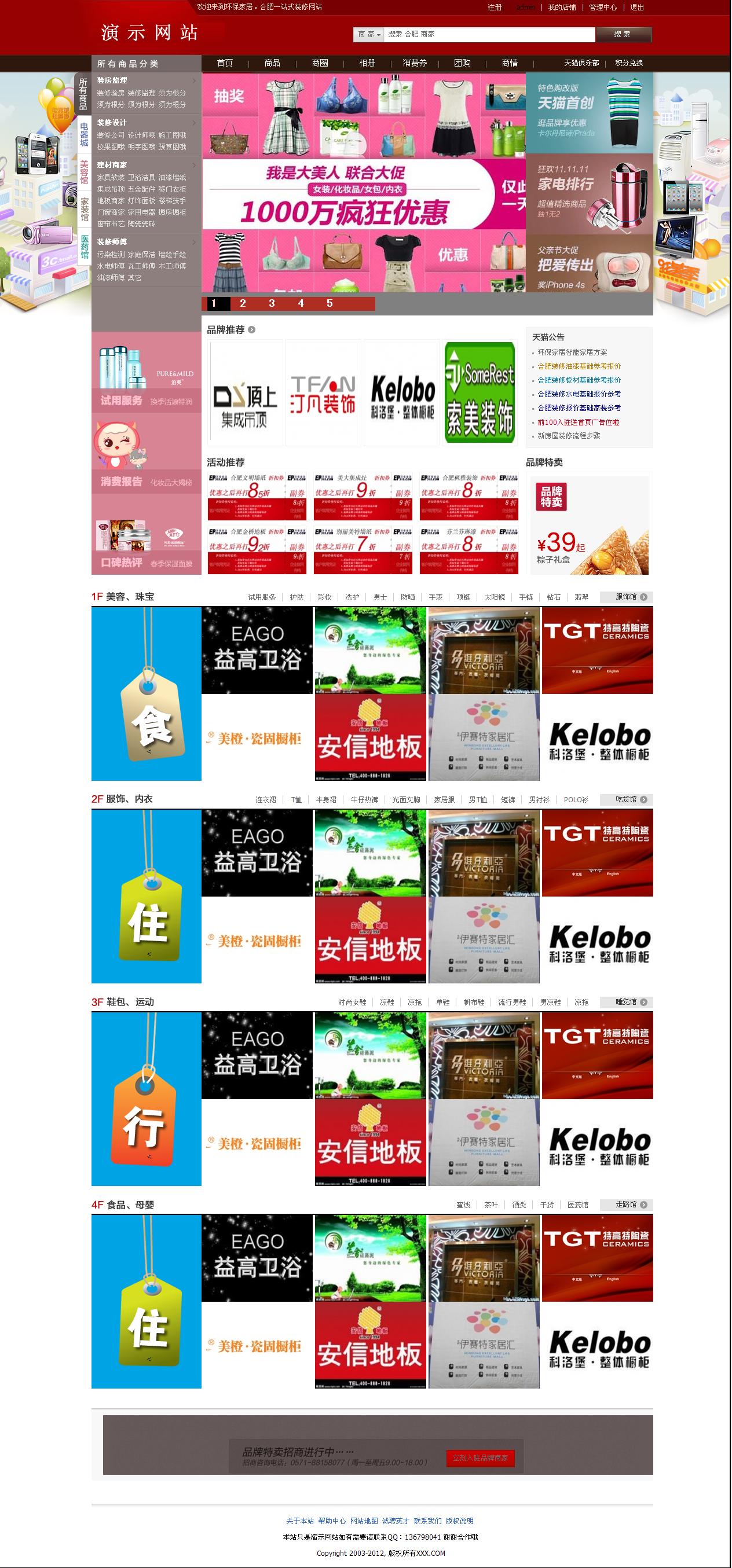Open the 商家 search type dropdown
Viewport: 732px width, 1568px height.
(x=369, y=35)
